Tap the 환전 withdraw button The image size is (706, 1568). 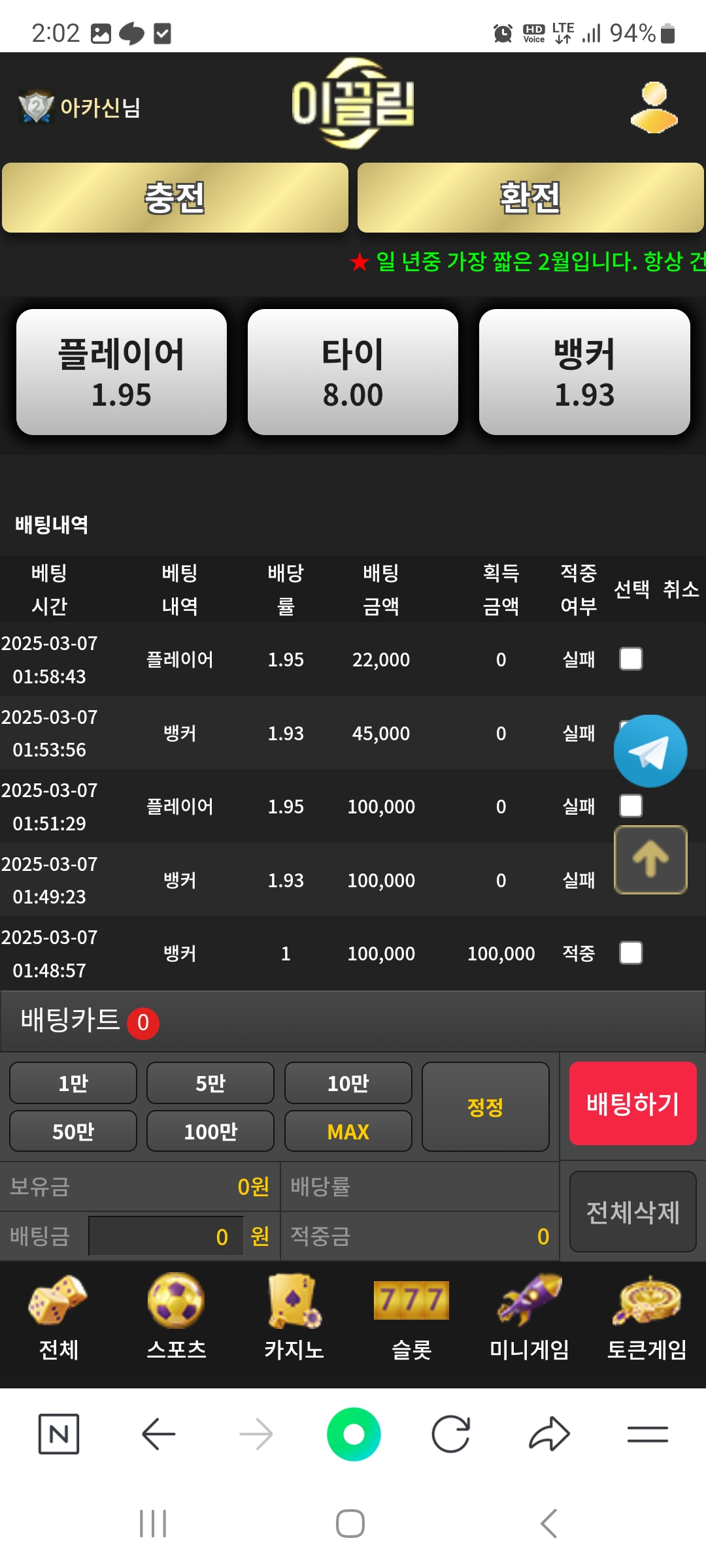click(x=530, y=198)
